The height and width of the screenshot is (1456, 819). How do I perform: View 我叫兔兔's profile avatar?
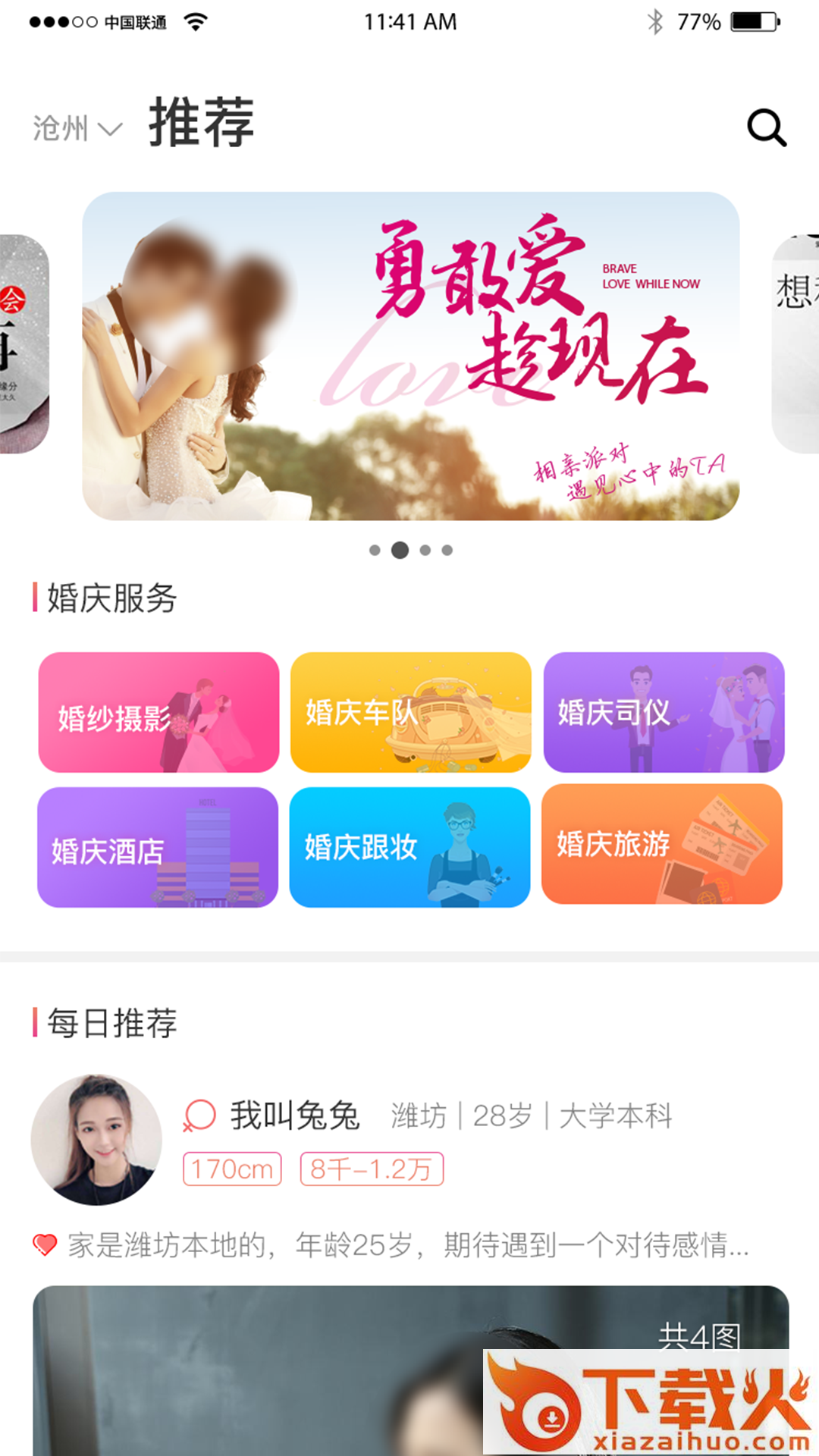pyautogui.click(x=96, y=1139)
